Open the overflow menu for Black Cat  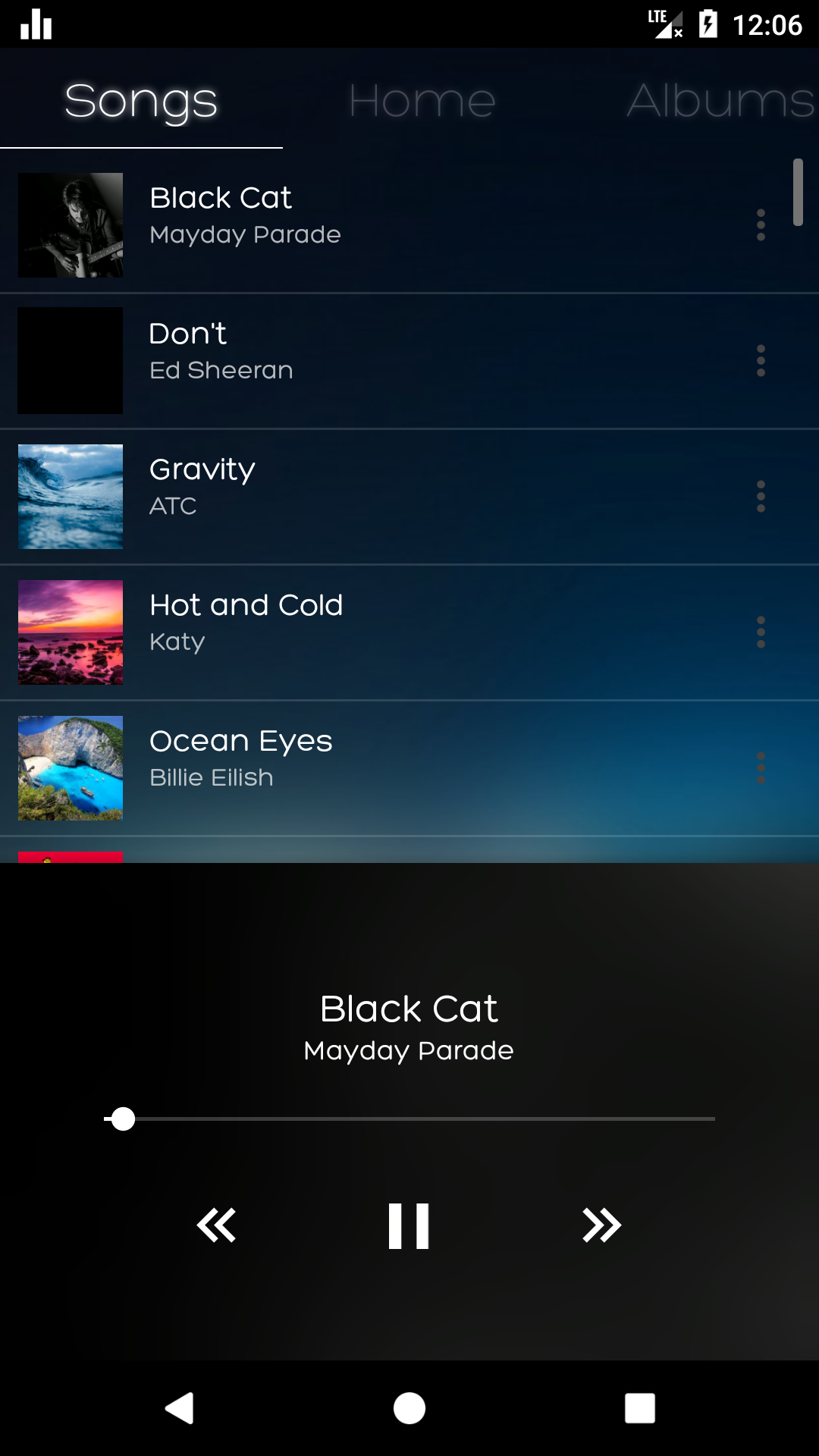(x=761, y=225)
